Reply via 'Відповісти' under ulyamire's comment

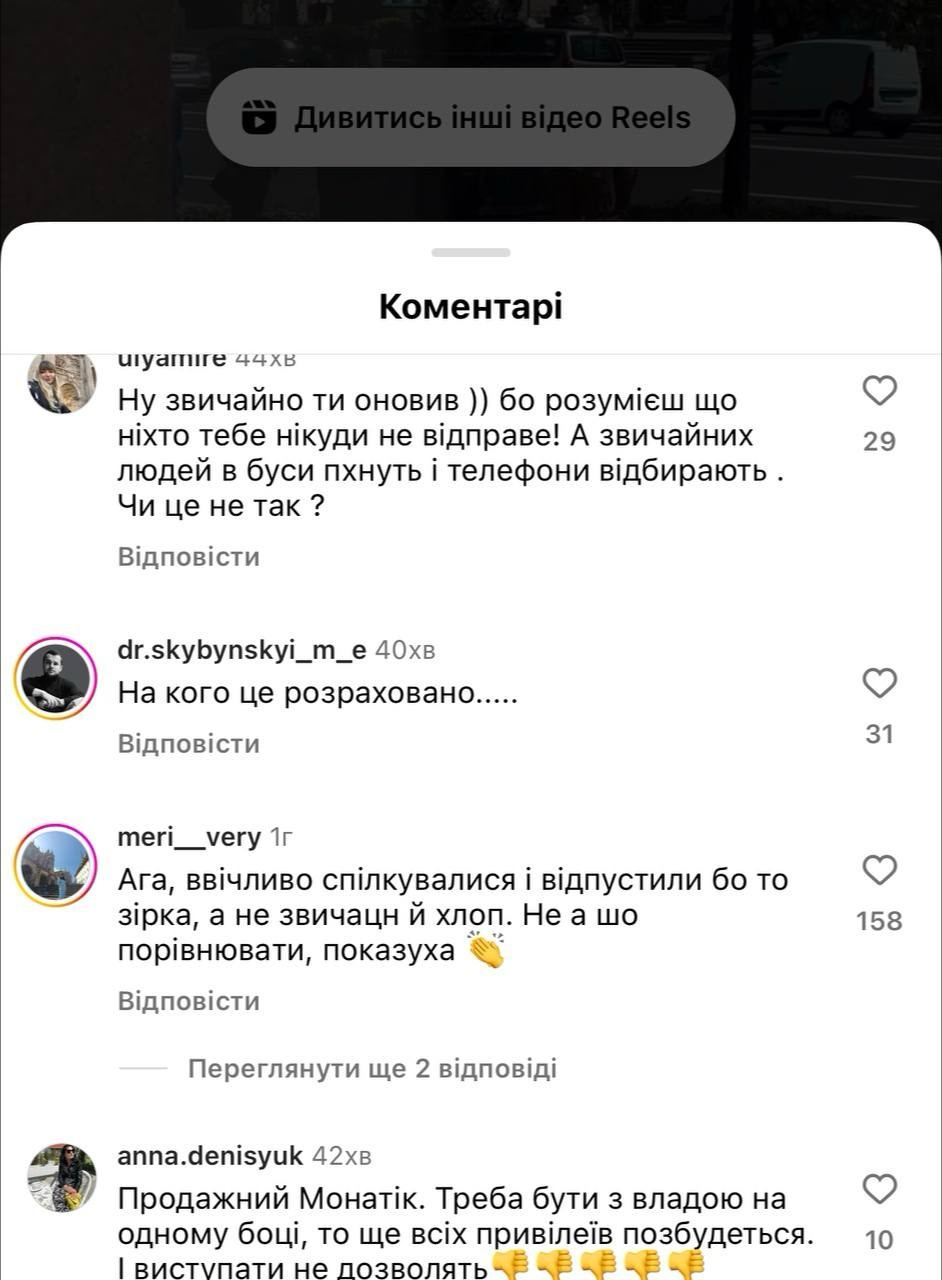pyautogui.click(x=189, y=555)
